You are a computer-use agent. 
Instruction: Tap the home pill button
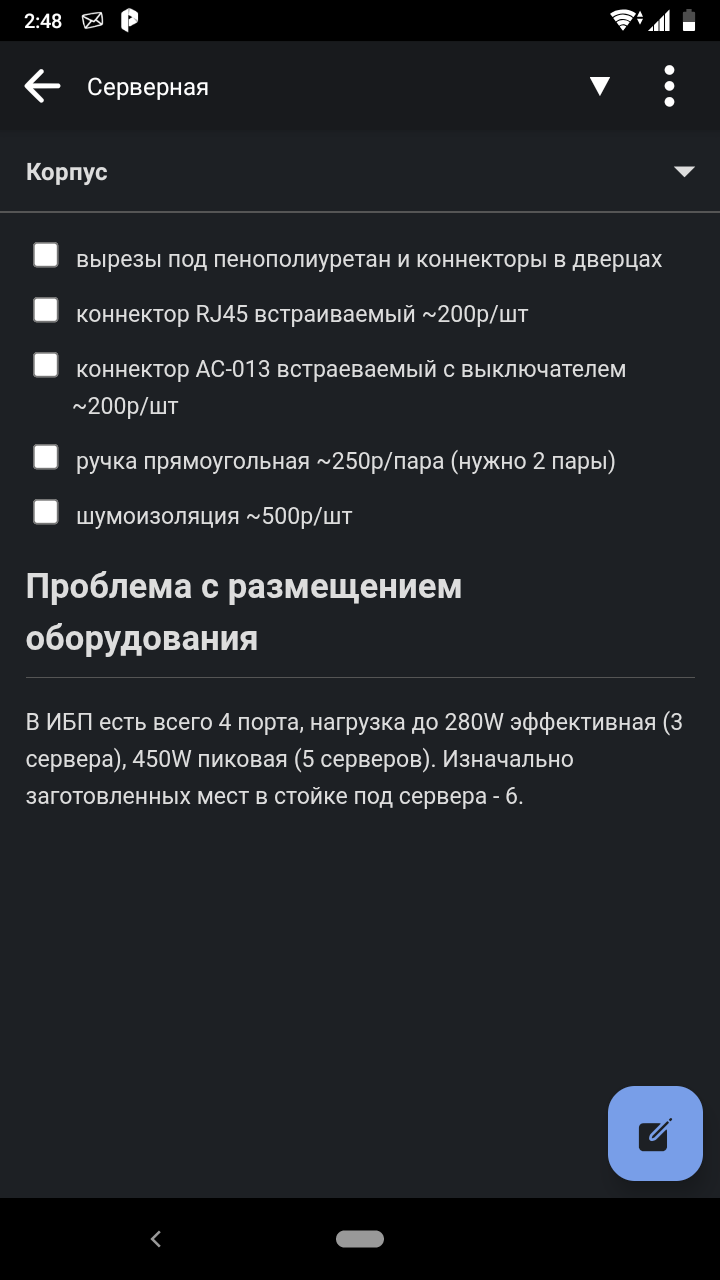[x=360, y=1239]
